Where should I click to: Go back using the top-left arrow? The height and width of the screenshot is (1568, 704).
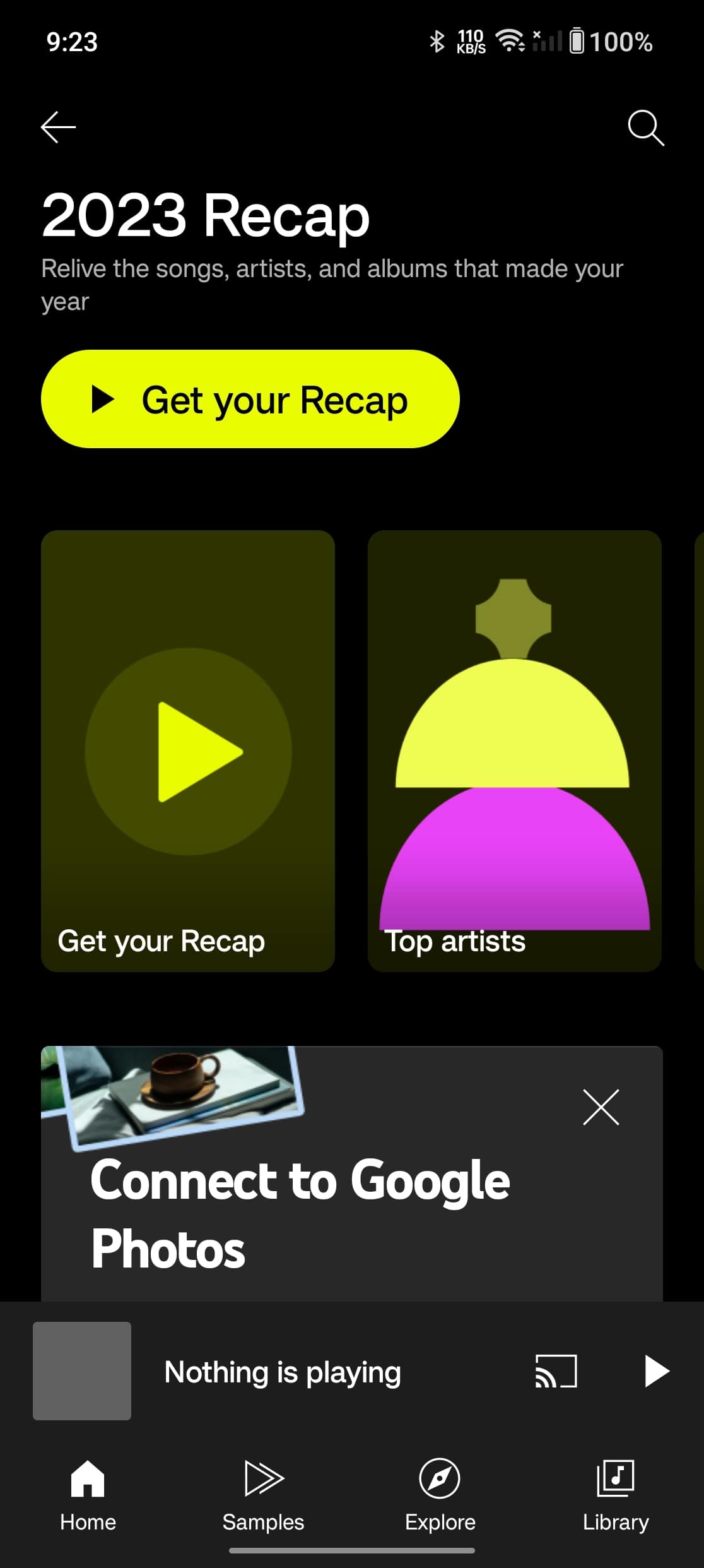point(58,127)
